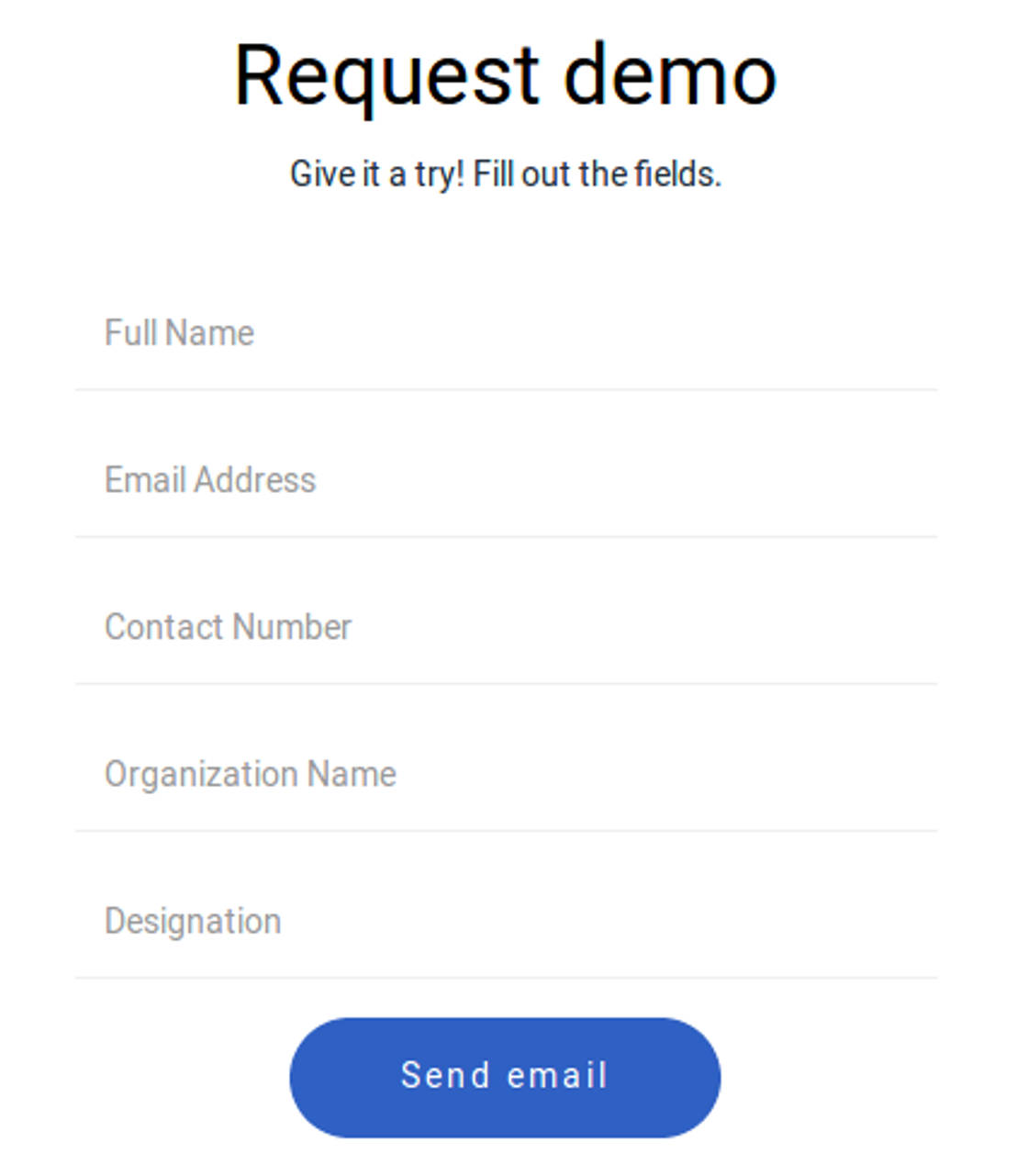Select the Contact Number field
1017x1176 pixels.
coord(506,627)
